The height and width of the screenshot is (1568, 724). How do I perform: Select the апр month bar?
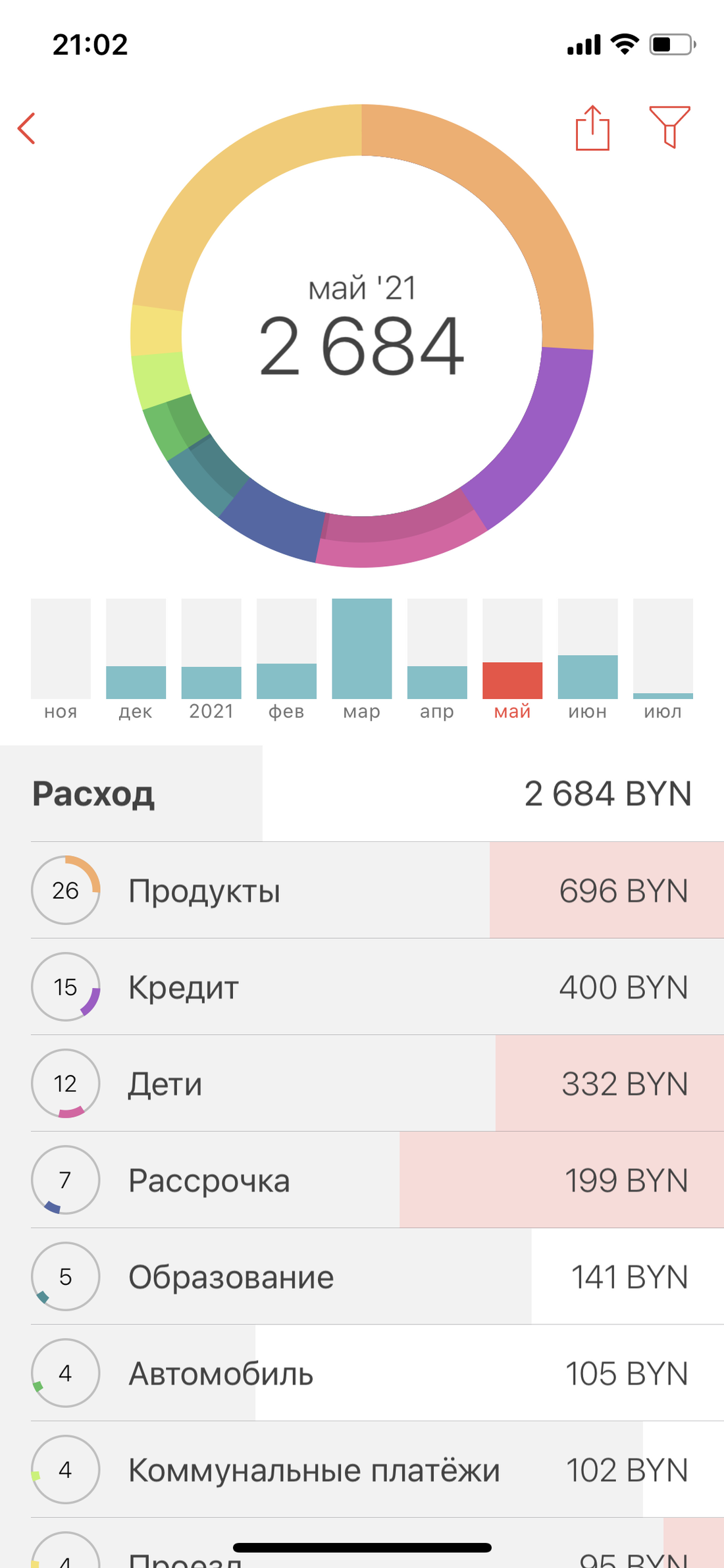coord(437,658)
